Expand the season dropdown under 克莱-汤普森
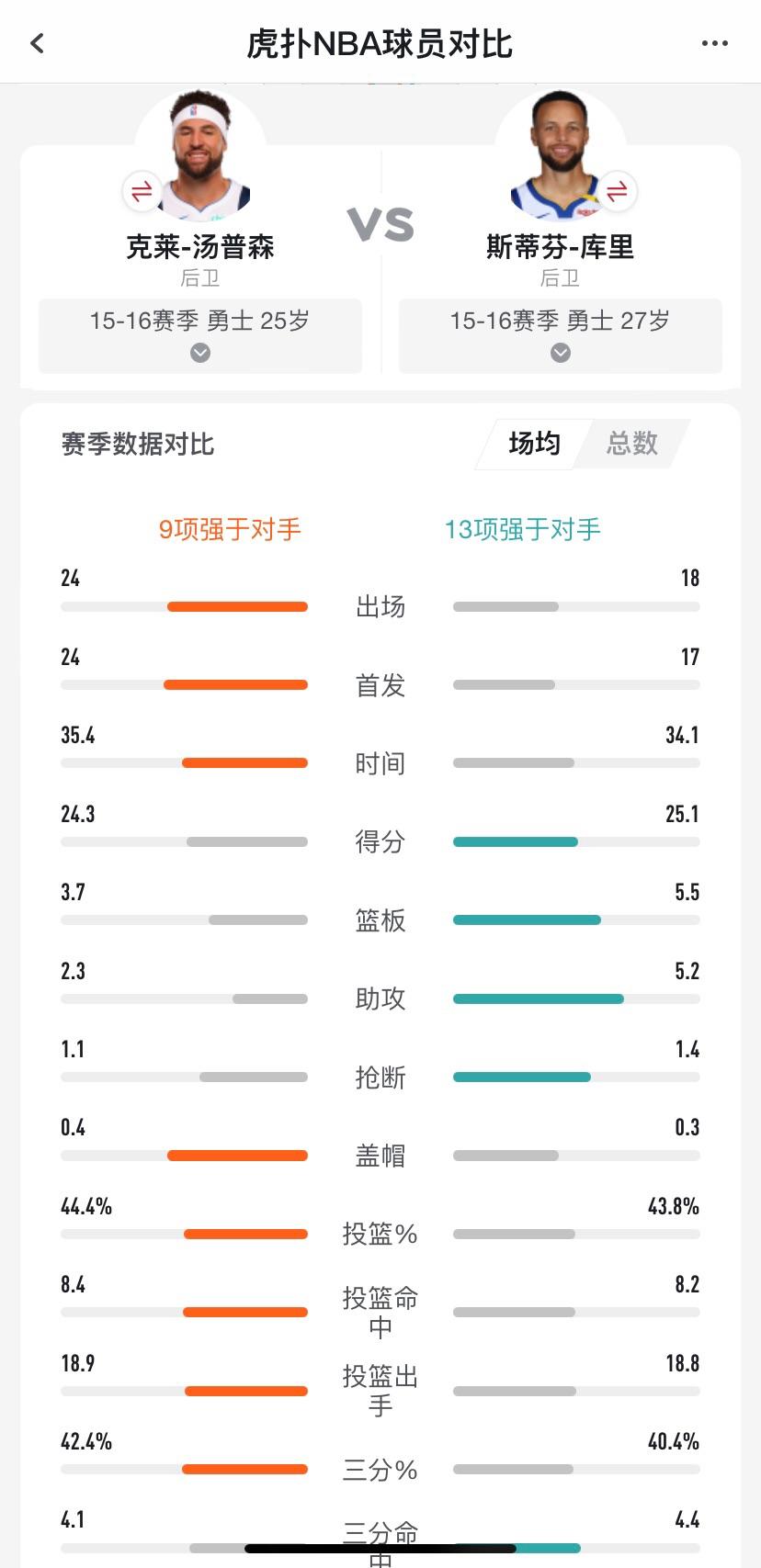 click(200, 336)
